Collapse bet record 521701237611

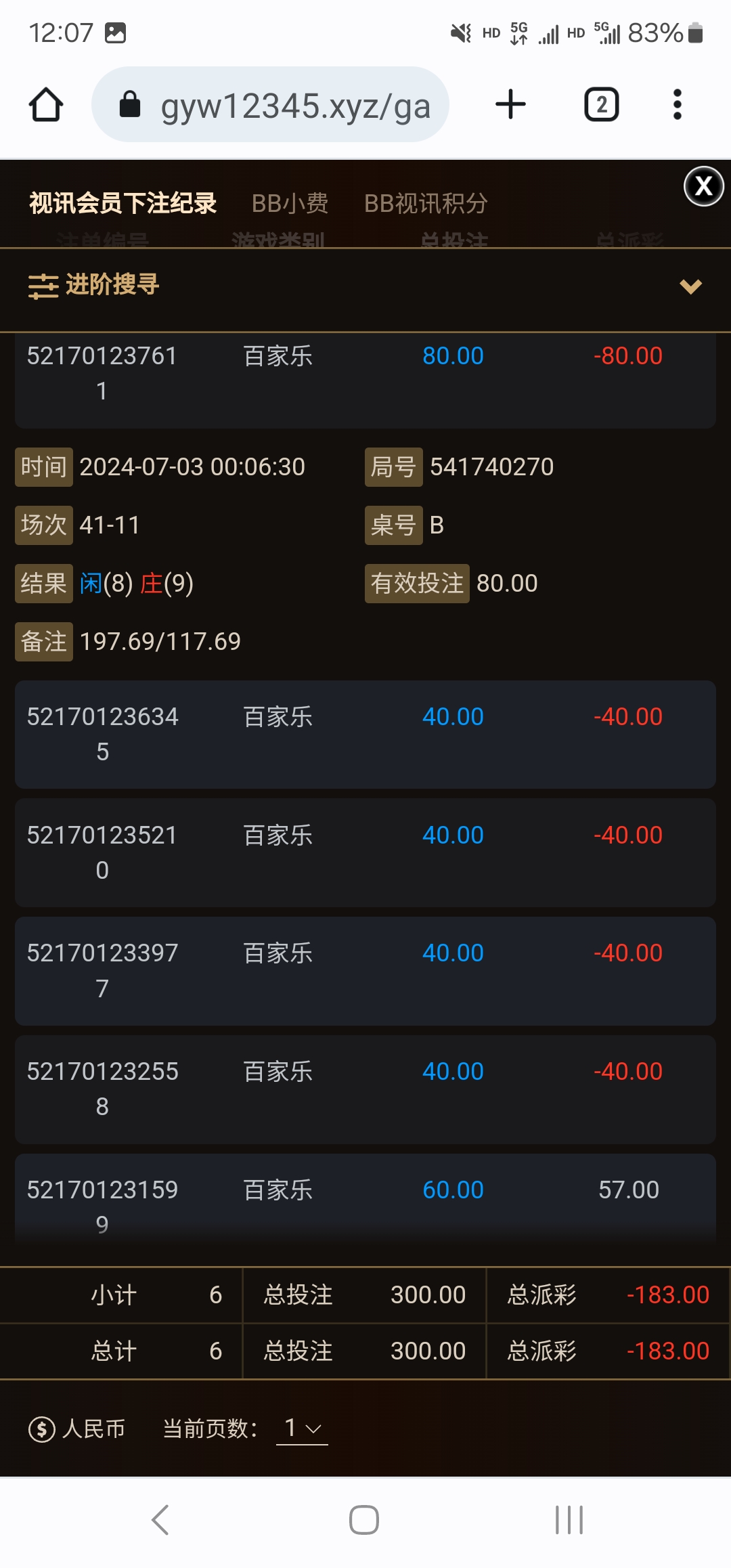(x=365, y=374)
